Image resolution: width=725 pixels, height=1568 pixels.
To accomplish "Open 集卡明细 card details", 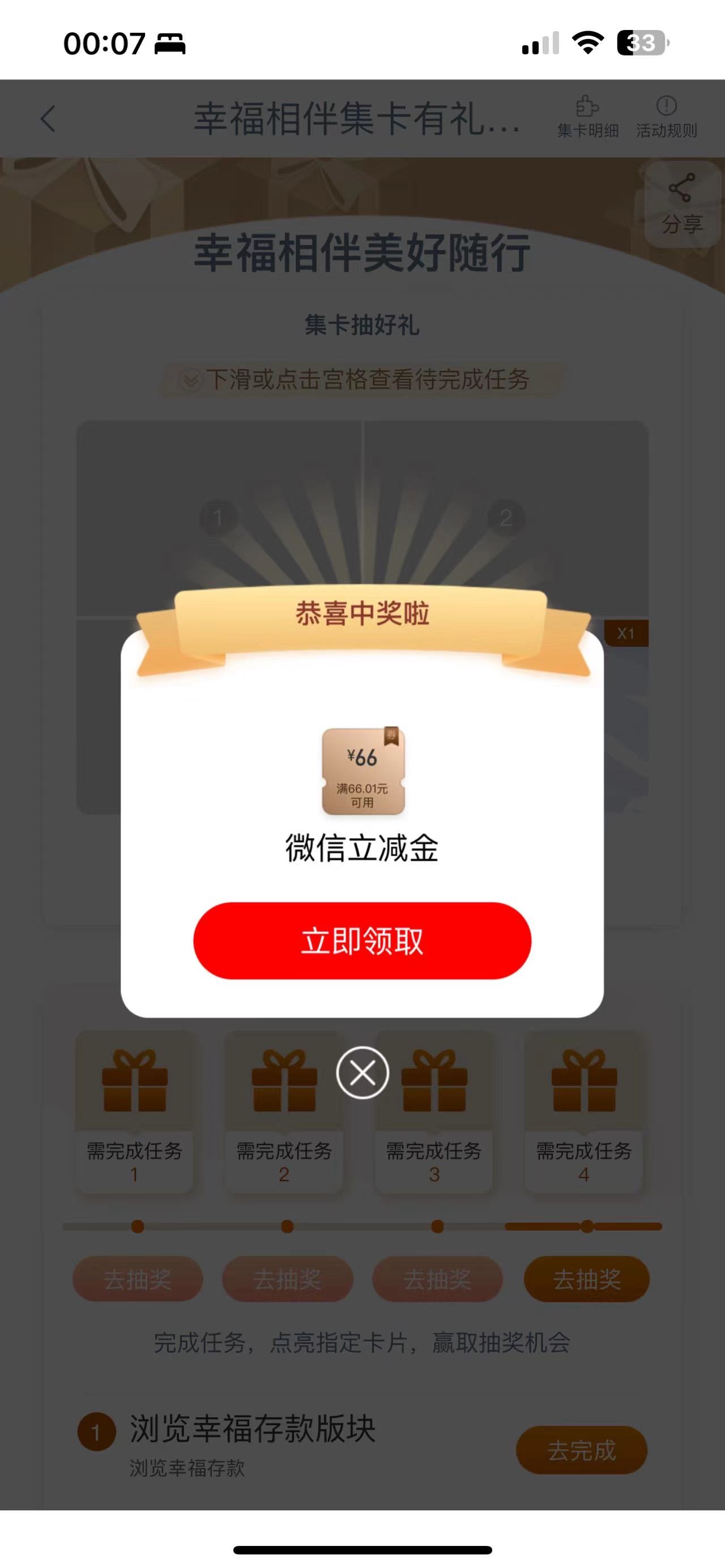I will [x=587, y=117].
